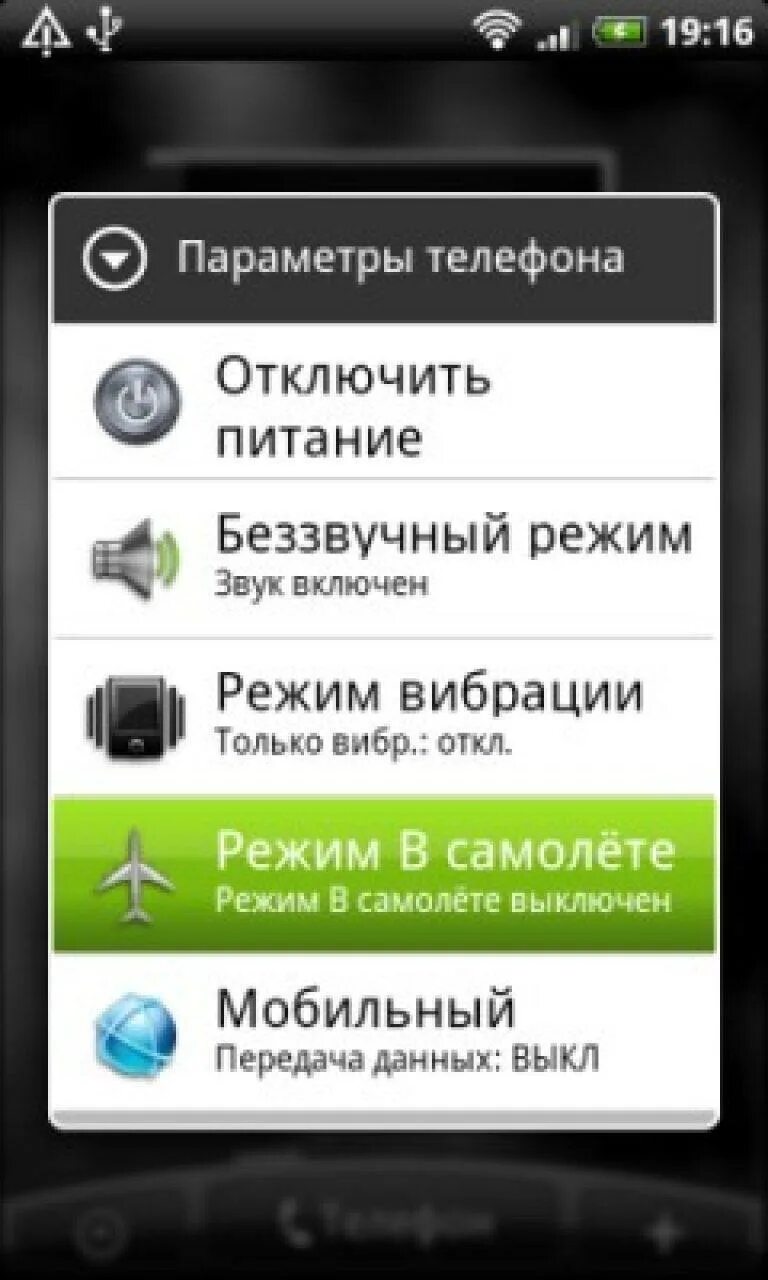Toggle Режим вибрации option
This screenshot has height=1280, width=768.
pos(384,717)
